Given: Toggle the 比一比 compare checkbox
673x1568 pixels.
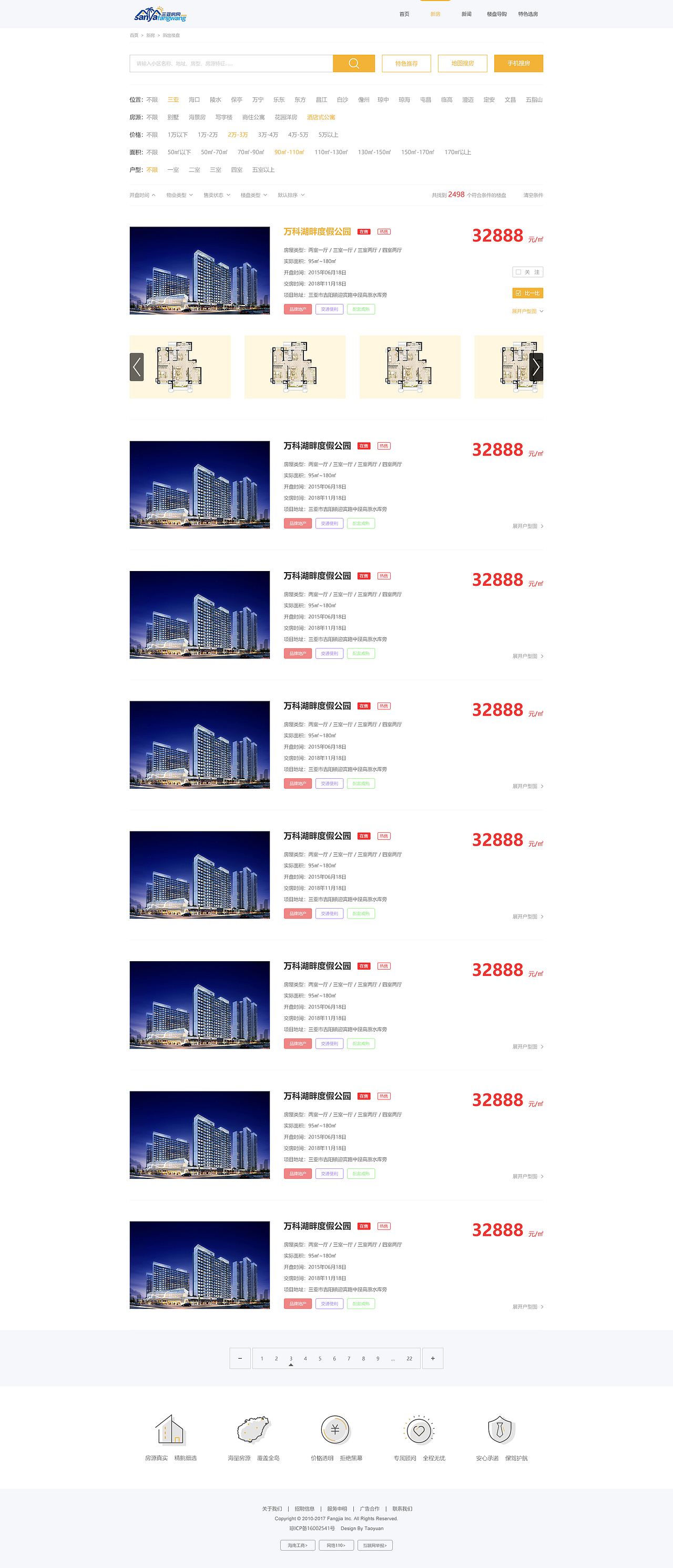Looking at the screenshot, I should 518,293.
